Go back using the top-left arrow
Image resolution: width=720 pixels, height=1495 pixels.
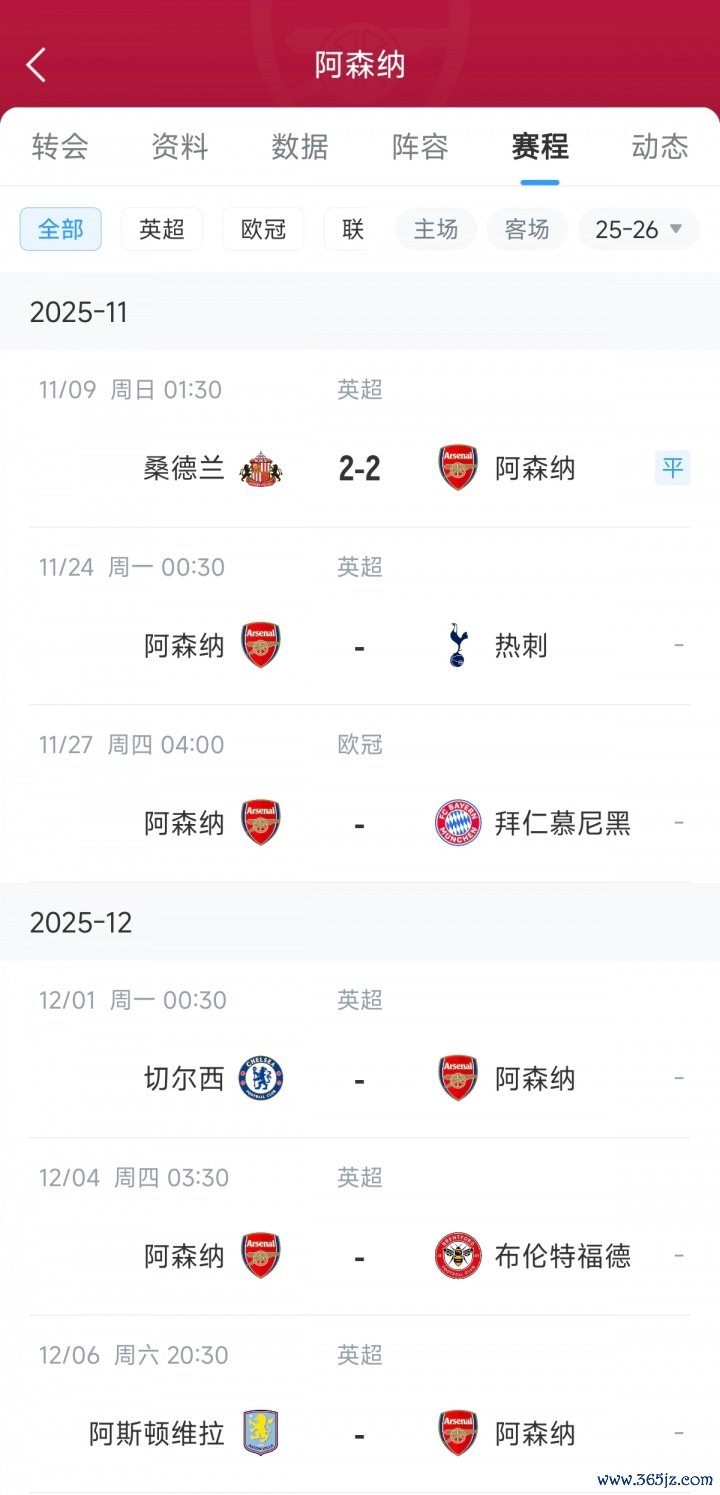click(36, 65)
